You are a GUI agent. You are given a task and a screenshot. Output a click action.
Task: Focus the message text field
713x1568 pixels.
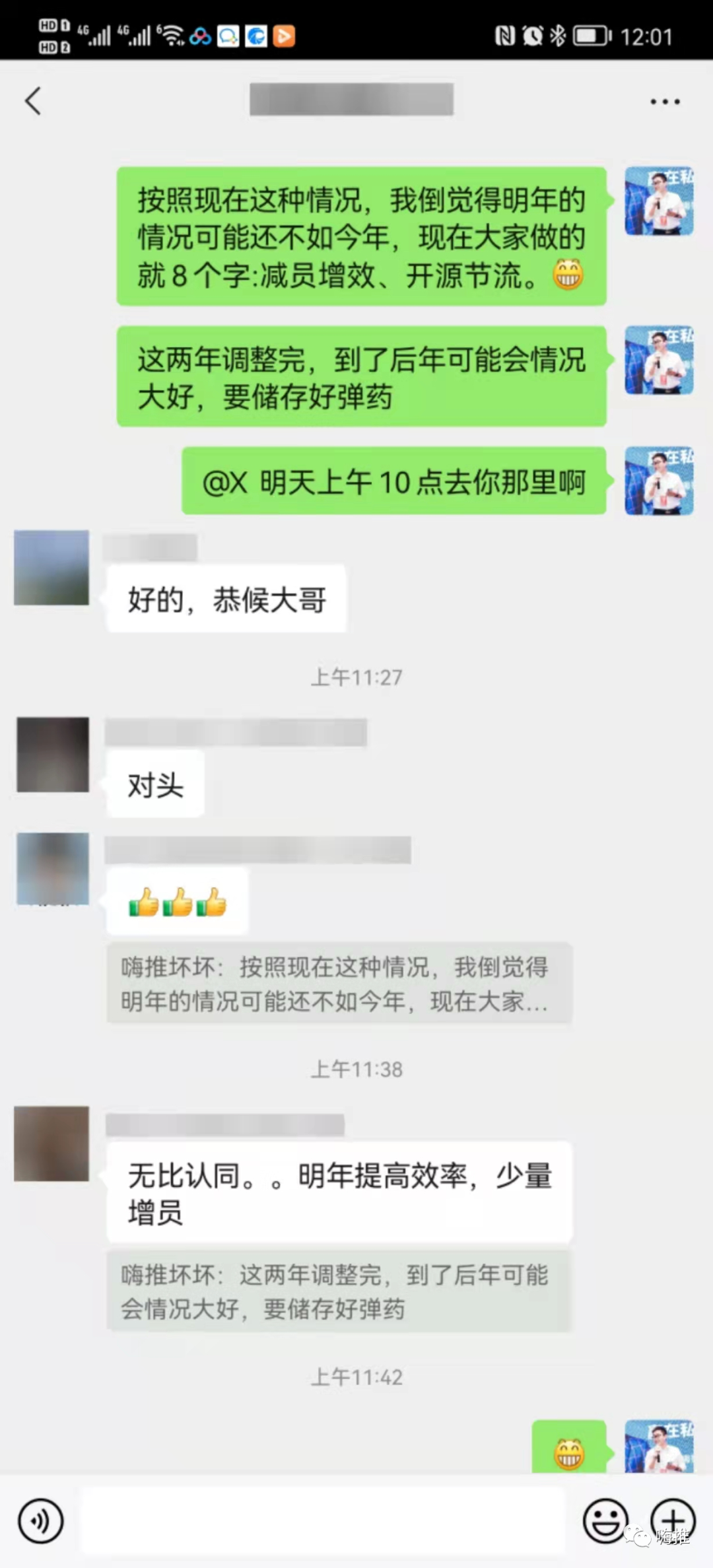tap(323, 1520)
